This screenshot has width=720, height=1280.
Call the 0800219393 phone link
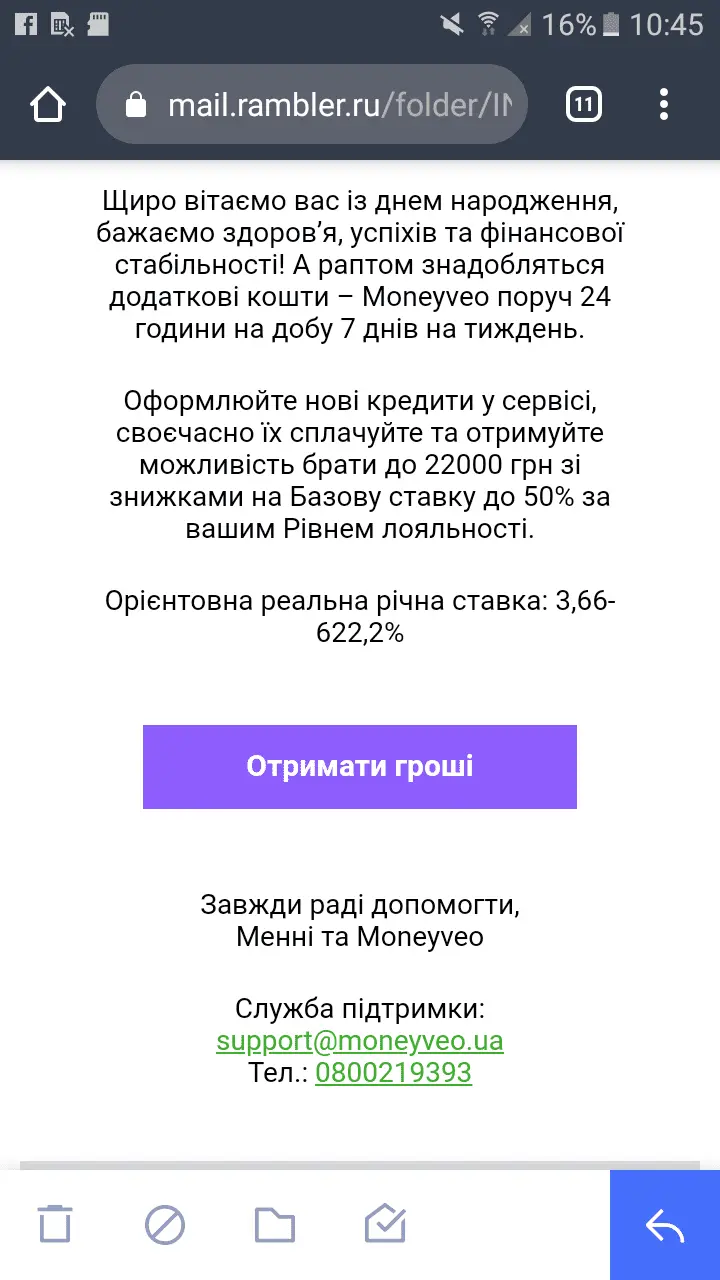point(393,1073)
